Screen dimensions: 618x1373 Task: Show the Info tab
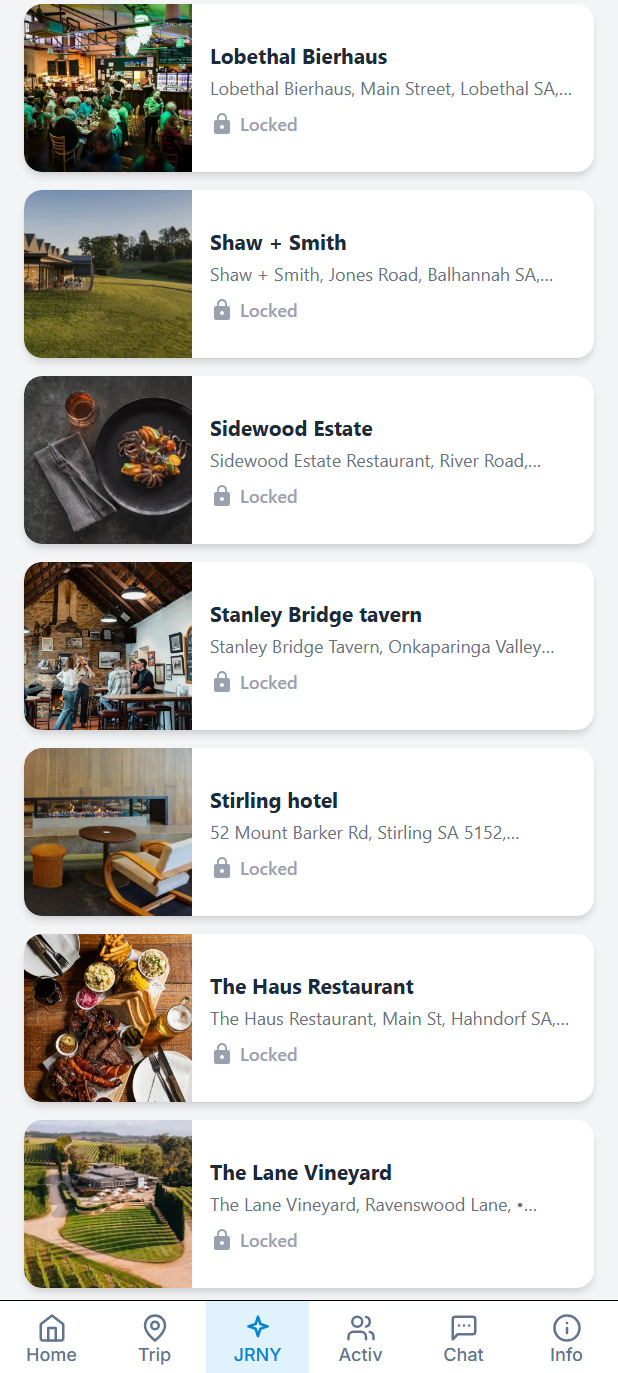point(566,1338)
